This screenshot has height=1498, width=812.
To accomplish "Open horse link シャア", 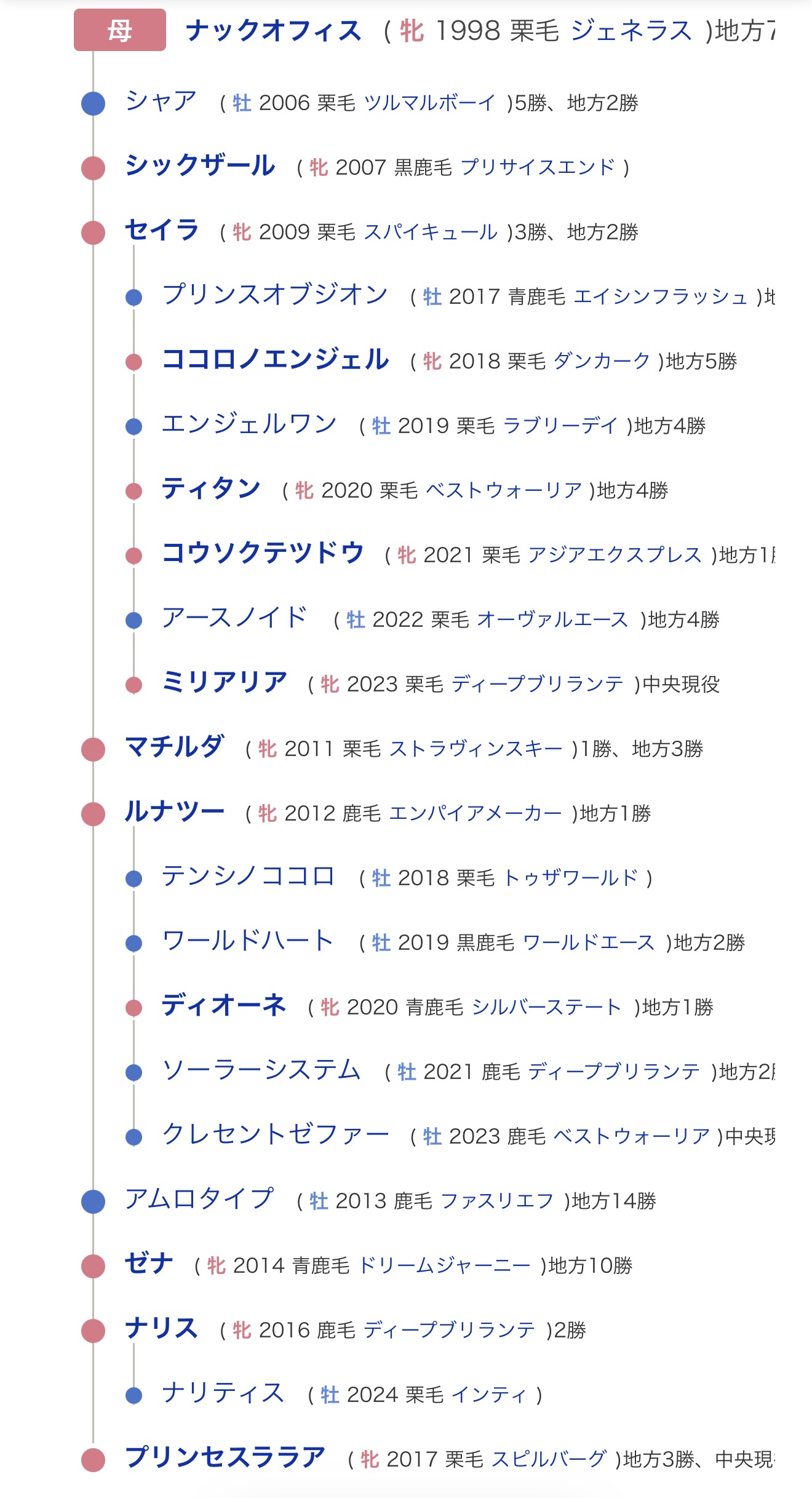I will pos(161,102).
